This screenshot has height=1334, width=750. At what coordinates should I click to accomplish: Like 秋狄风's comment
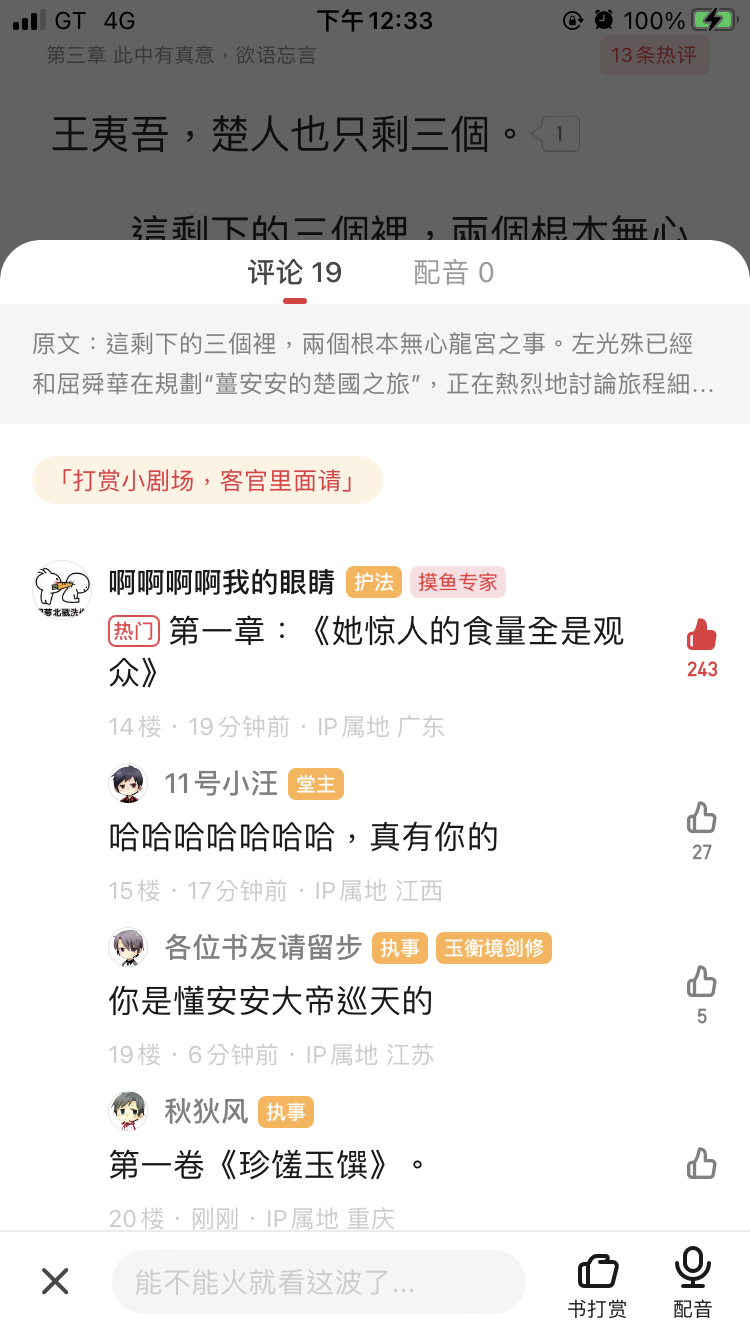[702, 1163]
